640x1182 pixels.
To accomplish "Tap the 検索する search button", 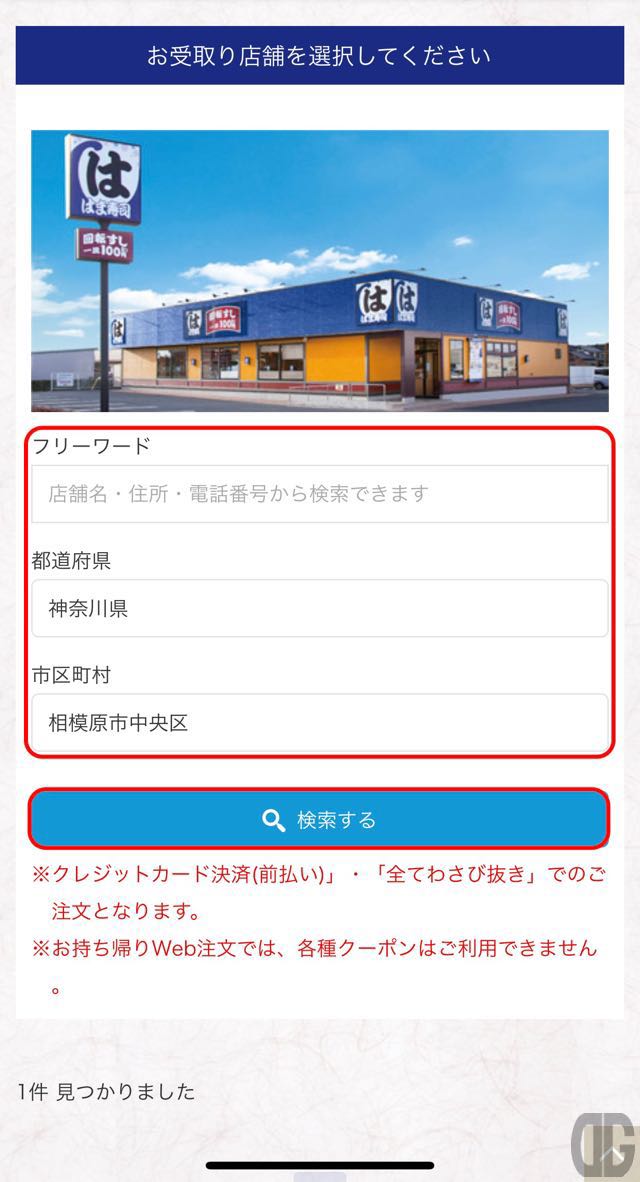I will coord(319,820).
